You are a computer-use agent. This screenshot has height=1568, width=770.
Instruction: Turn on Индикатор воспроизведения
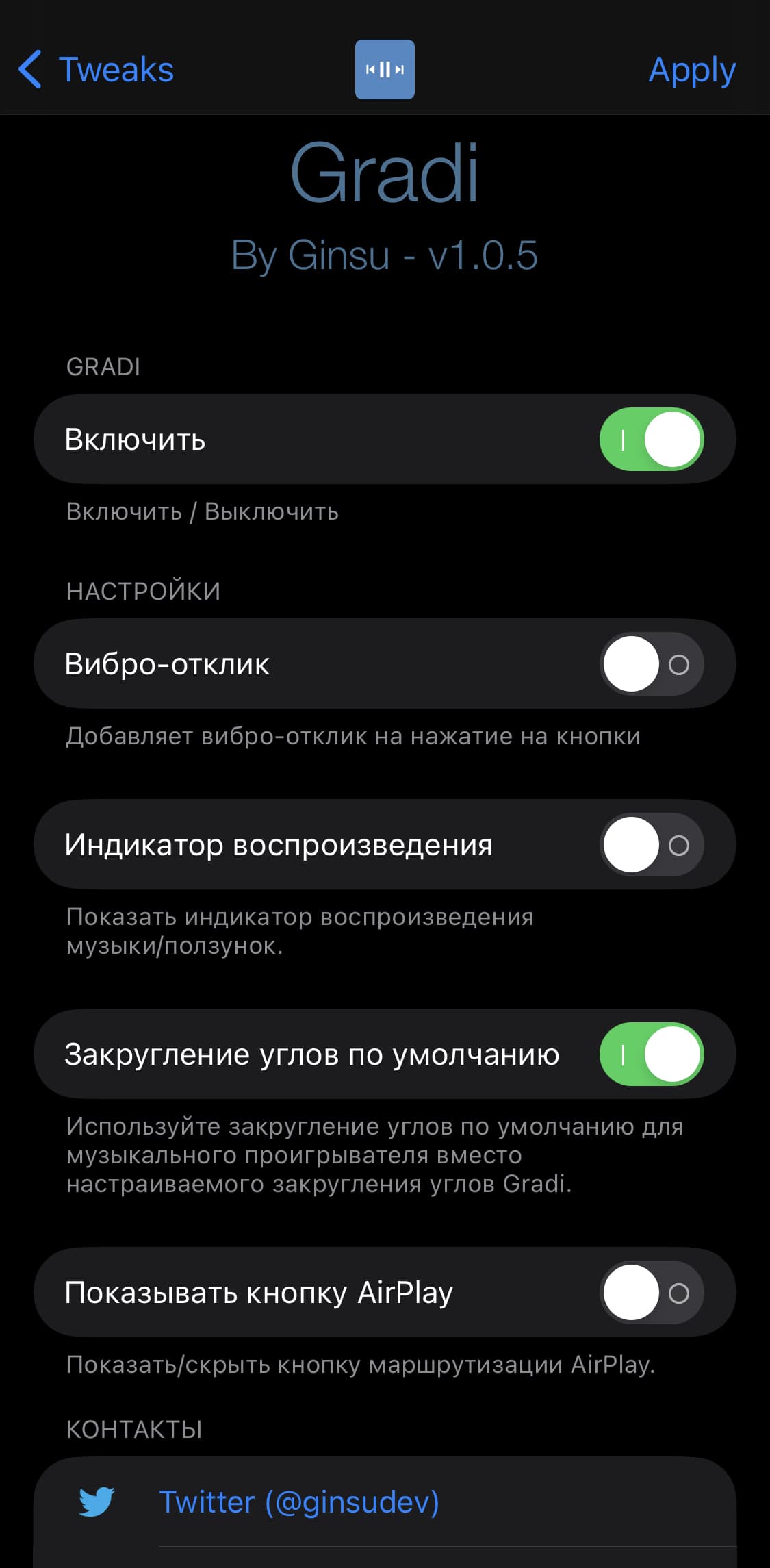[x=652, y=844]
